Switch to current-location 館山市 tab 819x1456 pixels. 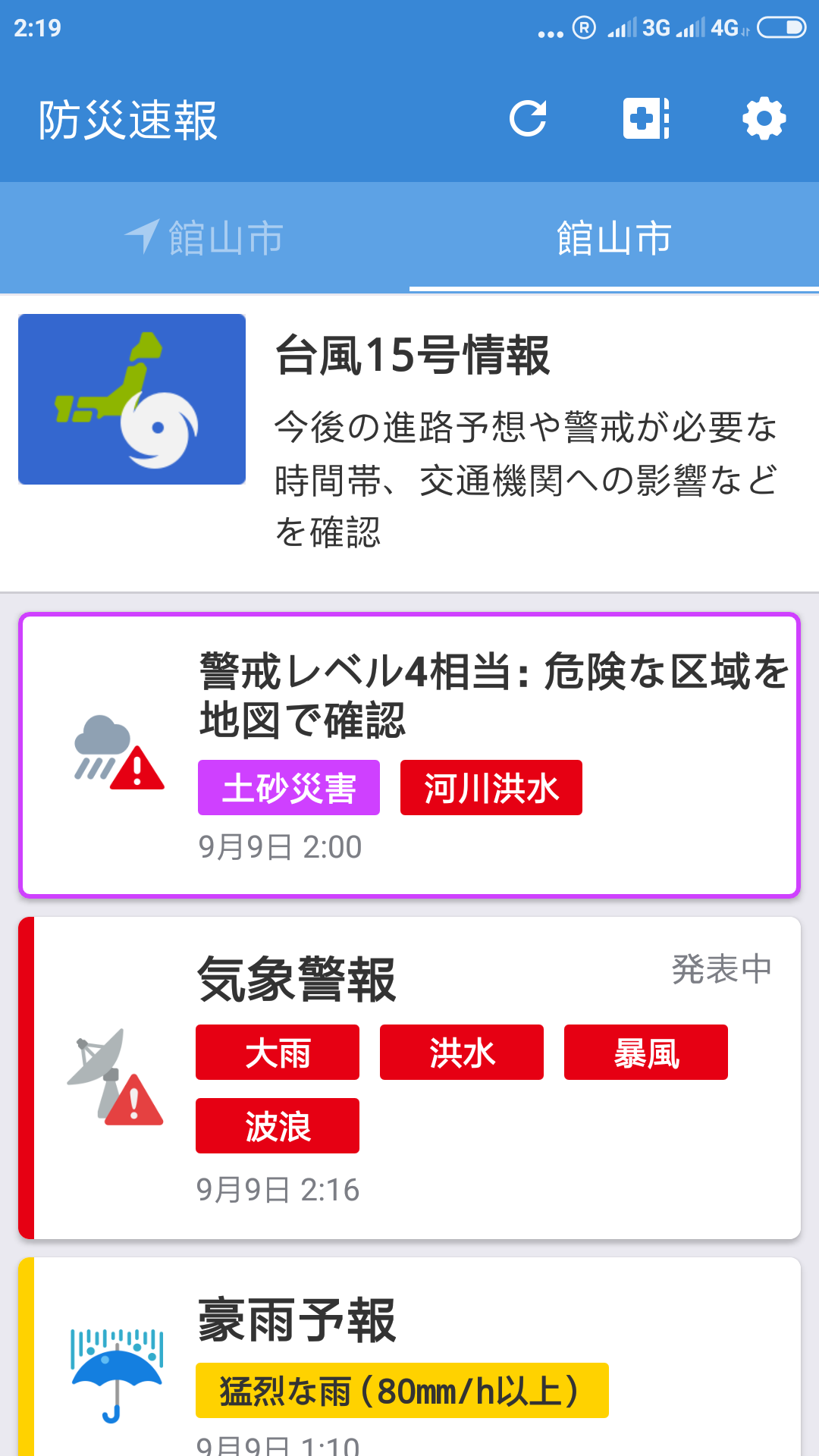[x=205, y=238]
